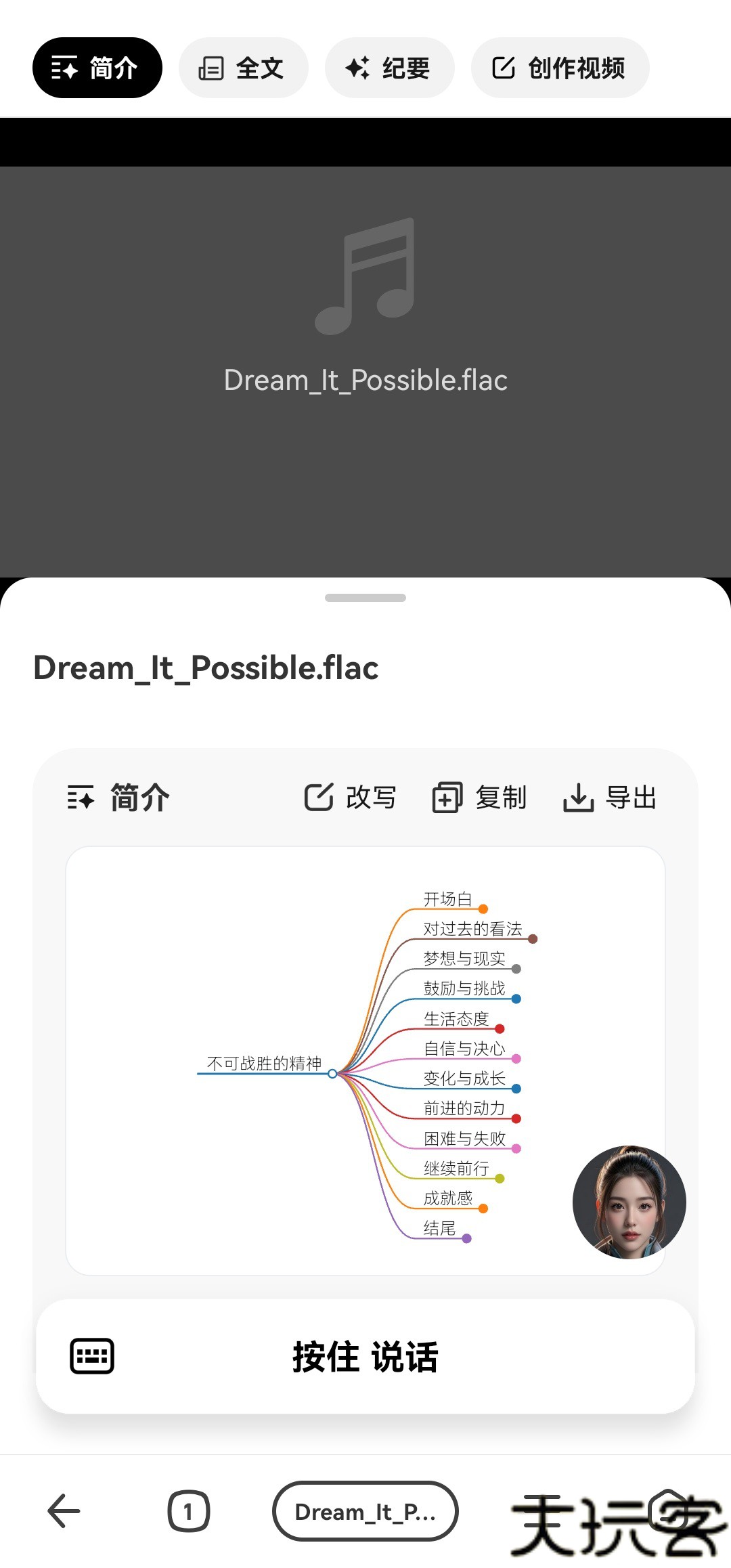The width and height of the screenshot is (731, 1568).
Task: Switch to the 简介 tab
Action: click(97, 68)
